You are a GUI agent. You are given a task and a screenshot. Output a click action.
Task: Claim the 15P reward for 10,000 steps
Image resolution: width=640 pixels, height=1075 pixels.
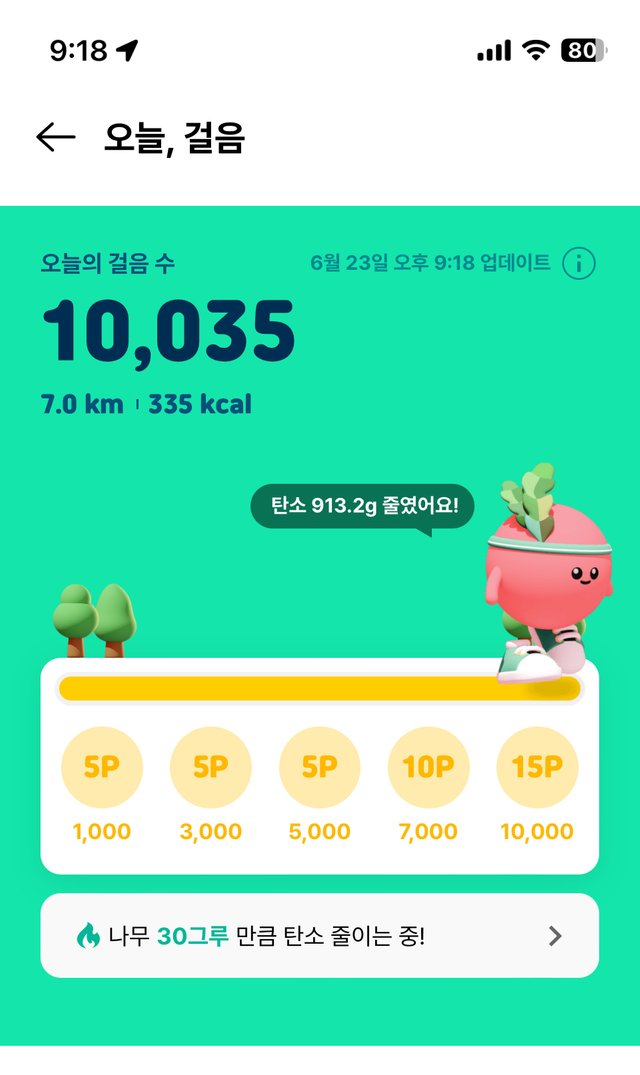(x=537, y=768)
